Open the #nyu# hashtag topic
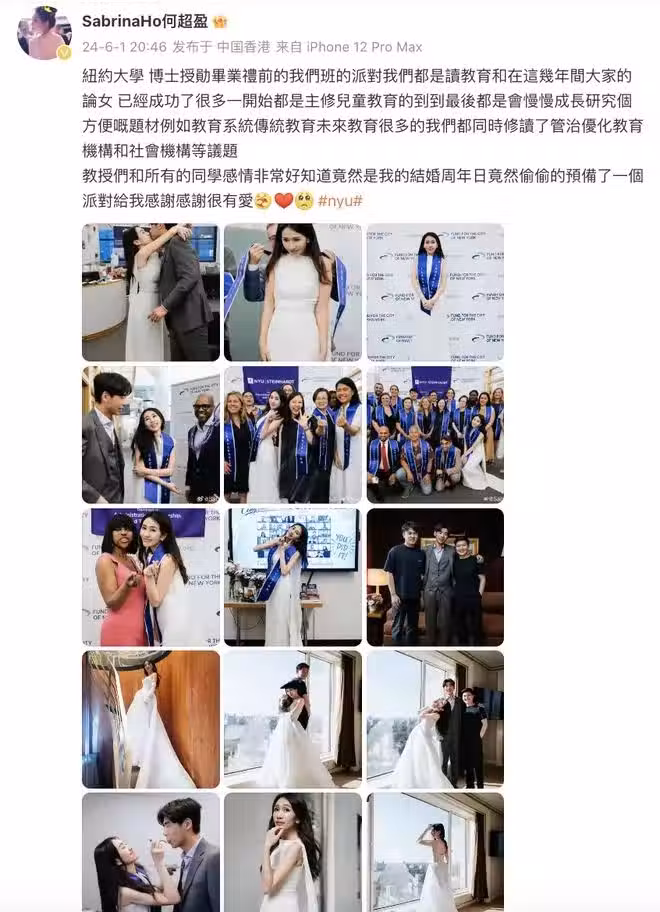 [340, 200]
